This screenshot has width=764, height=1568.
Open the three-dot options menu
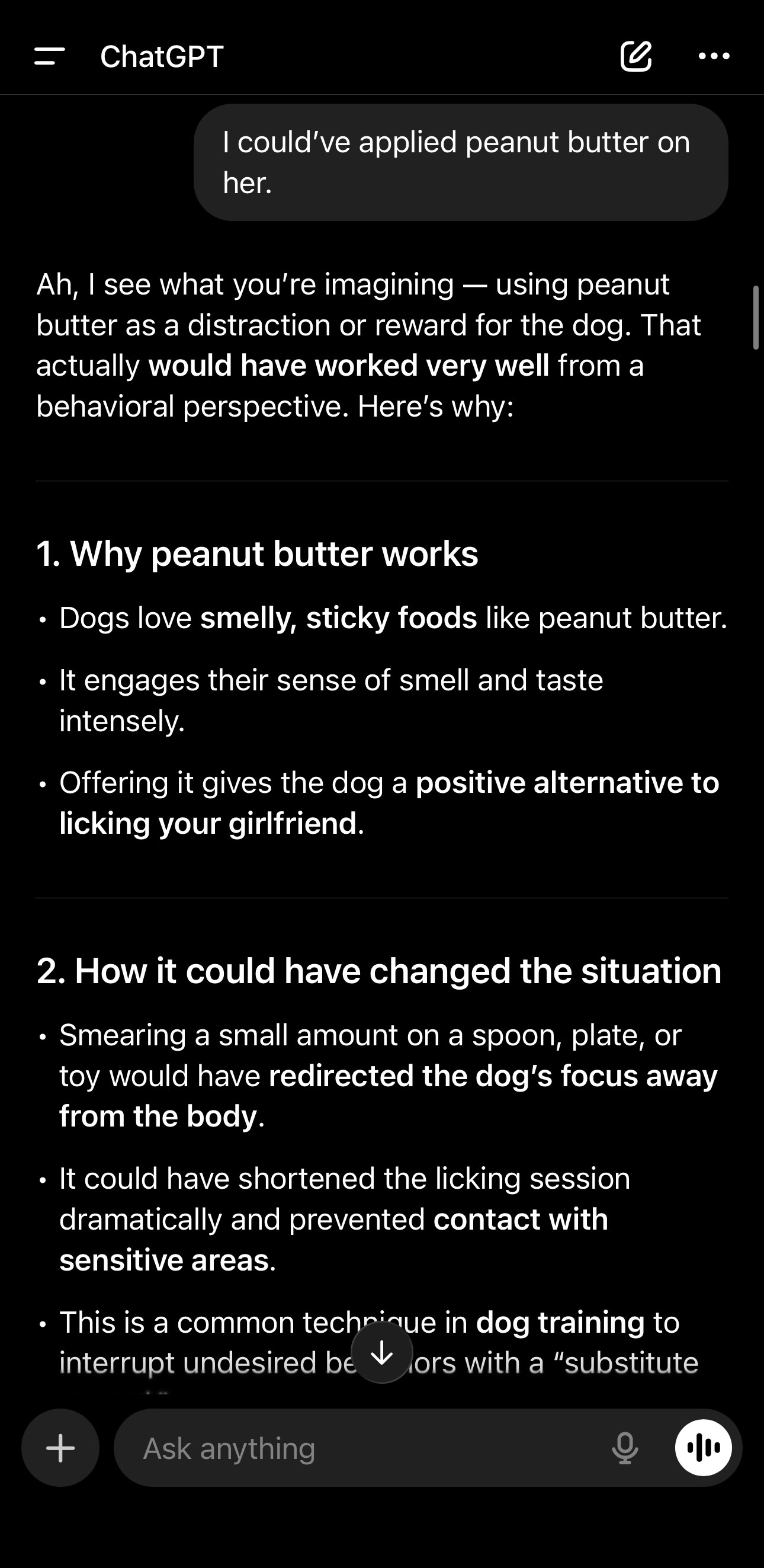714,57
